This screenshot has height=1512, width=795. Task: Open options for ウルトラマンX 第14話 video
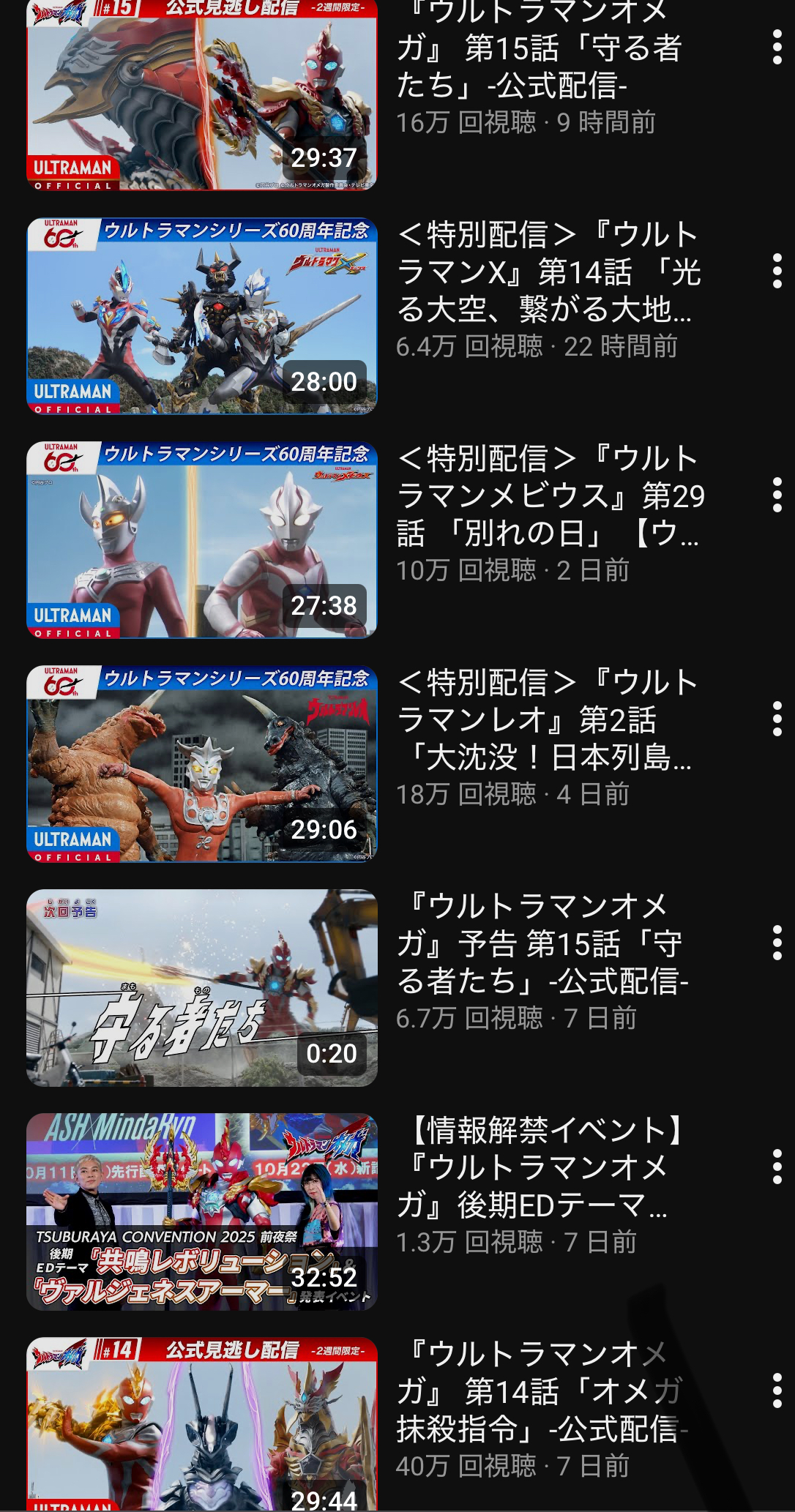777,272
